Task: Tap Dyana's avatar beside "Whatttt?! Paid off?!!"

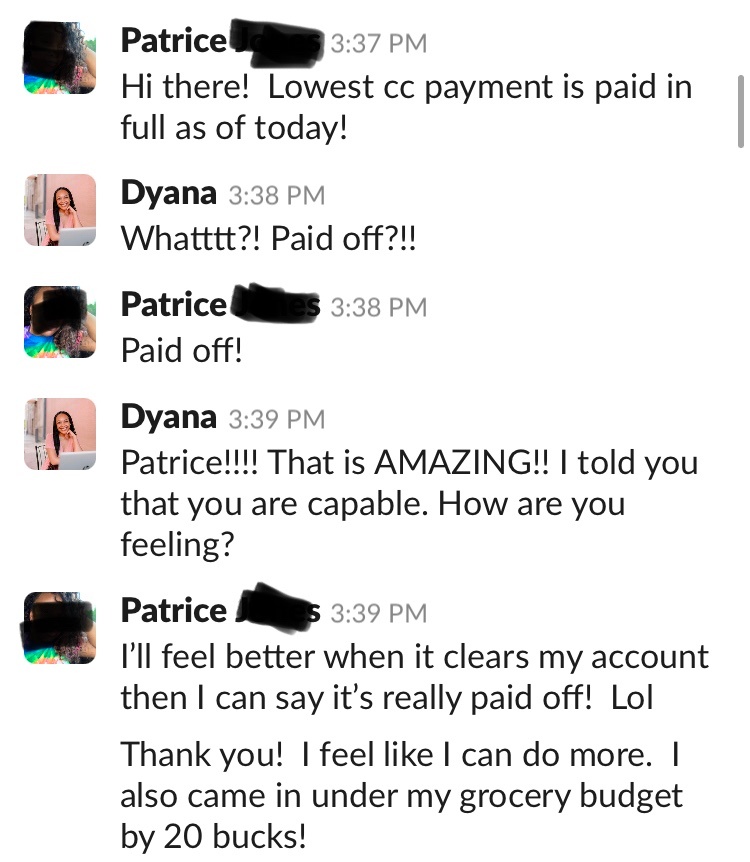Action: click(x=60, y=210)
